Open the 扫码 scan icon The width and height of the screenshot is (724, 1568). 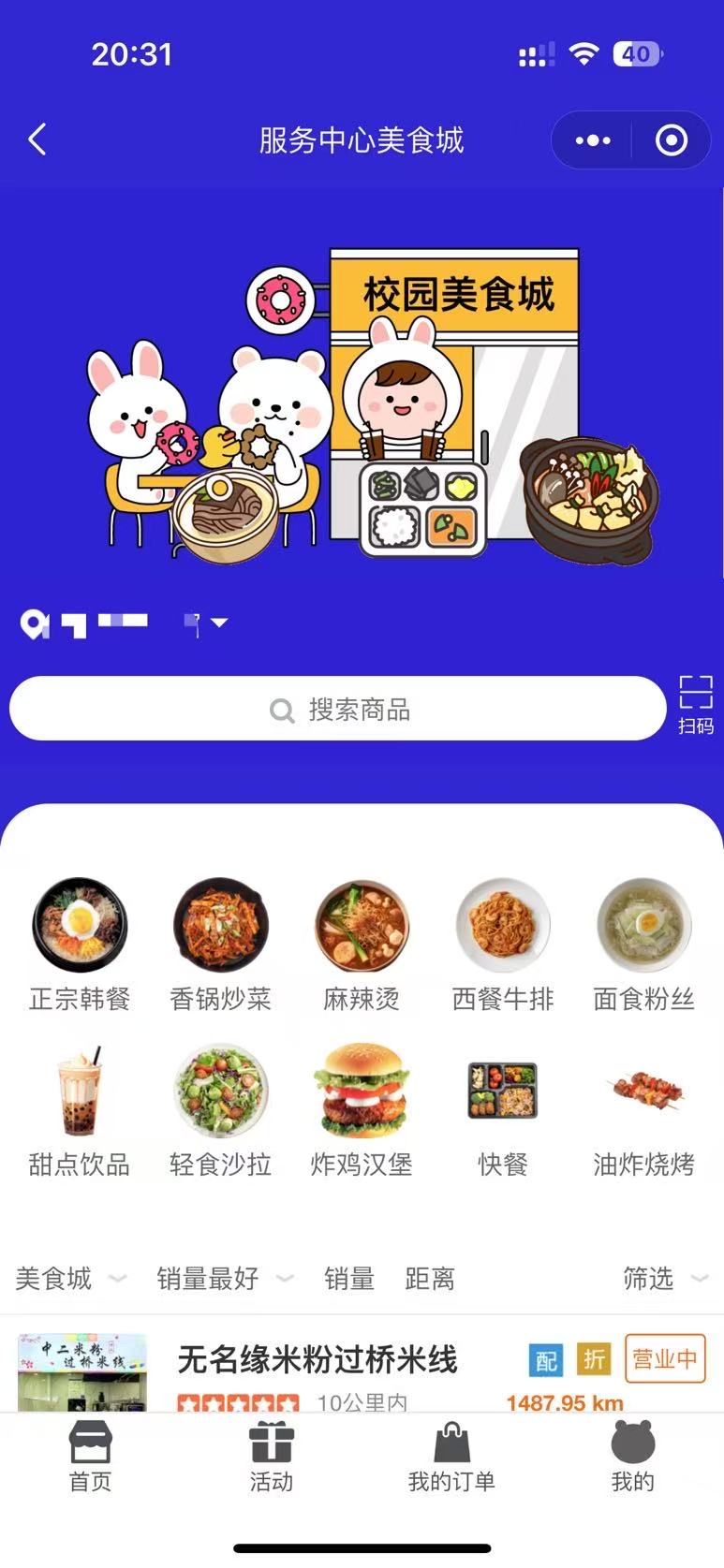point(696,704)
